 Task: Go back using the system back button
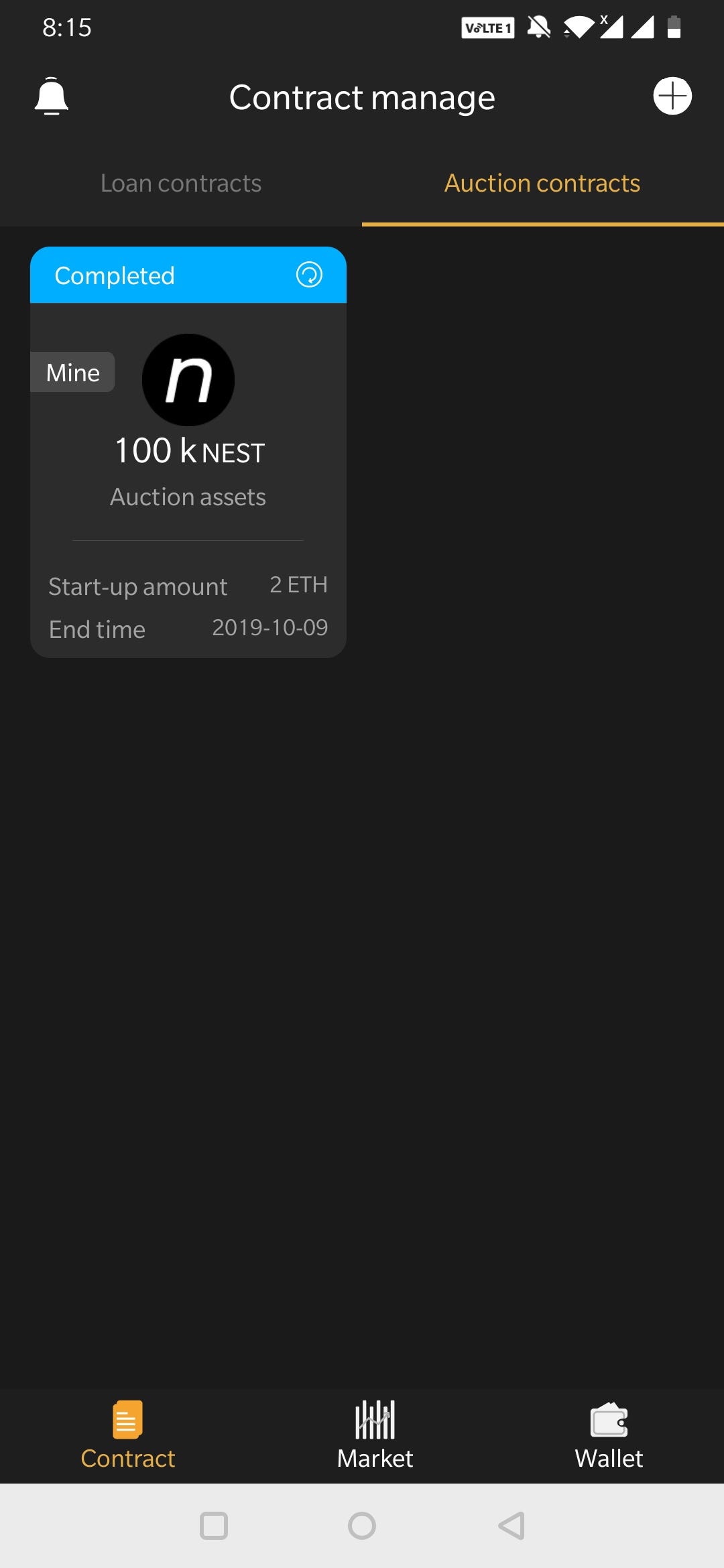tap(511, 1526)
